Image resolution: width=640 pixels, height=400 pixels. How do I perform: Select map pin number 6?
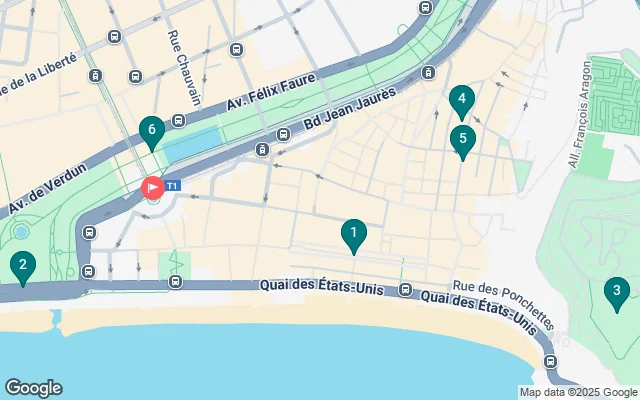pos(151,129)
